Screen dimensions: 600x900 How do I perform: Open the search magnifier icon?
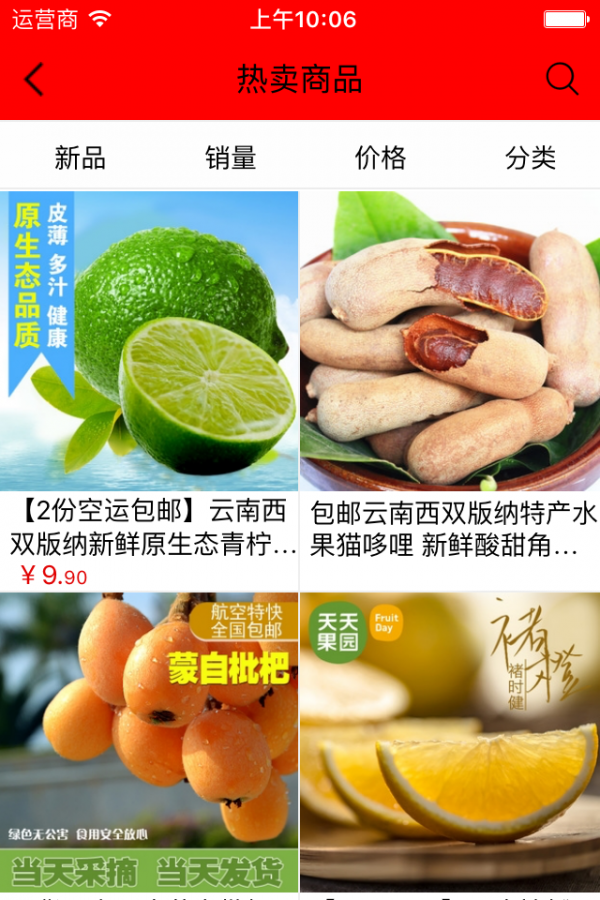562,80
